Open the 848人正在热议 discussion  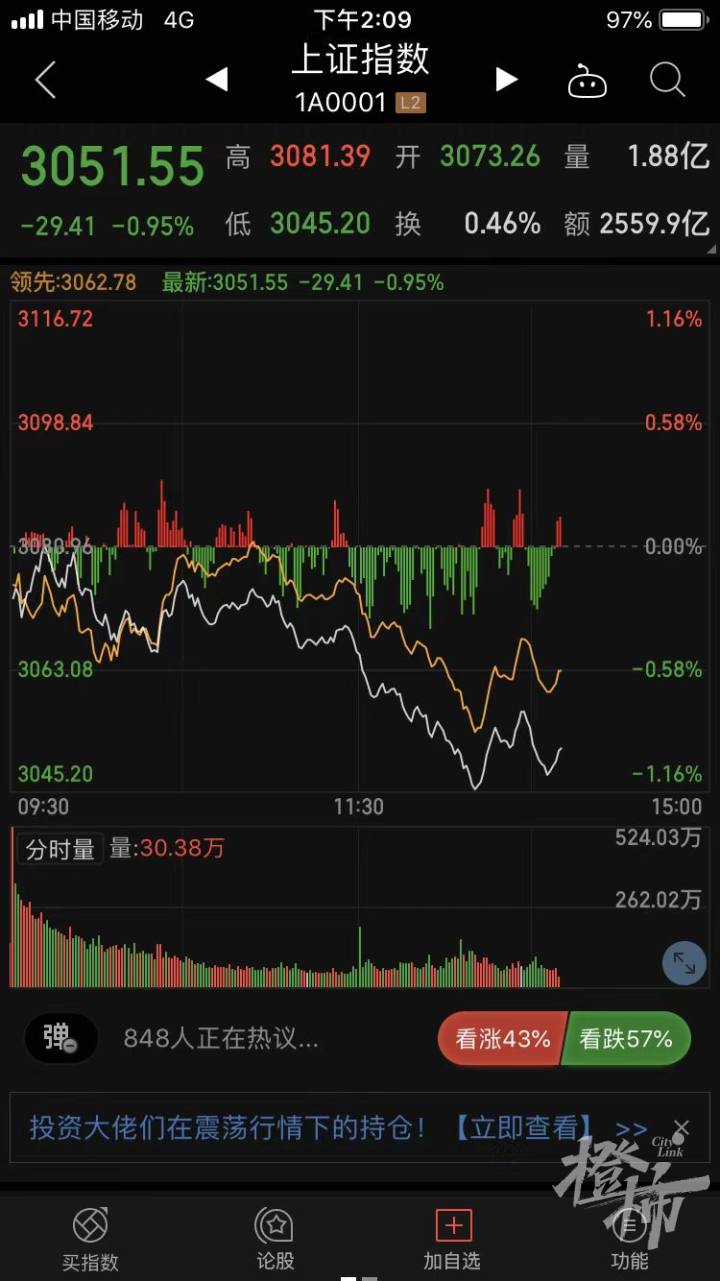pos(221,1039)
